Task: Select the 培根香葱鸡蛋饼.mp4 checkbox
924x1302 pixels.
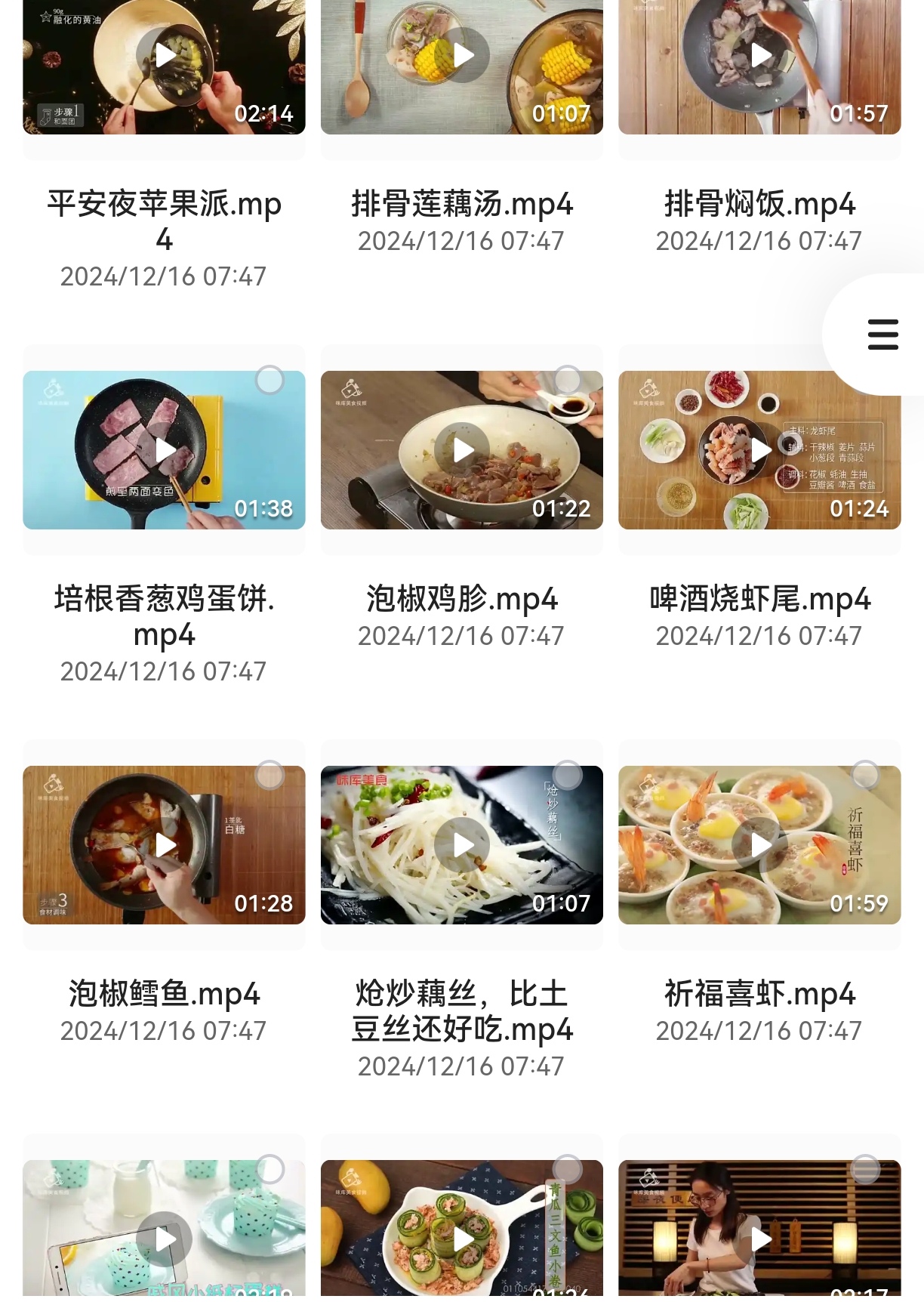Action: coord(269,380)
